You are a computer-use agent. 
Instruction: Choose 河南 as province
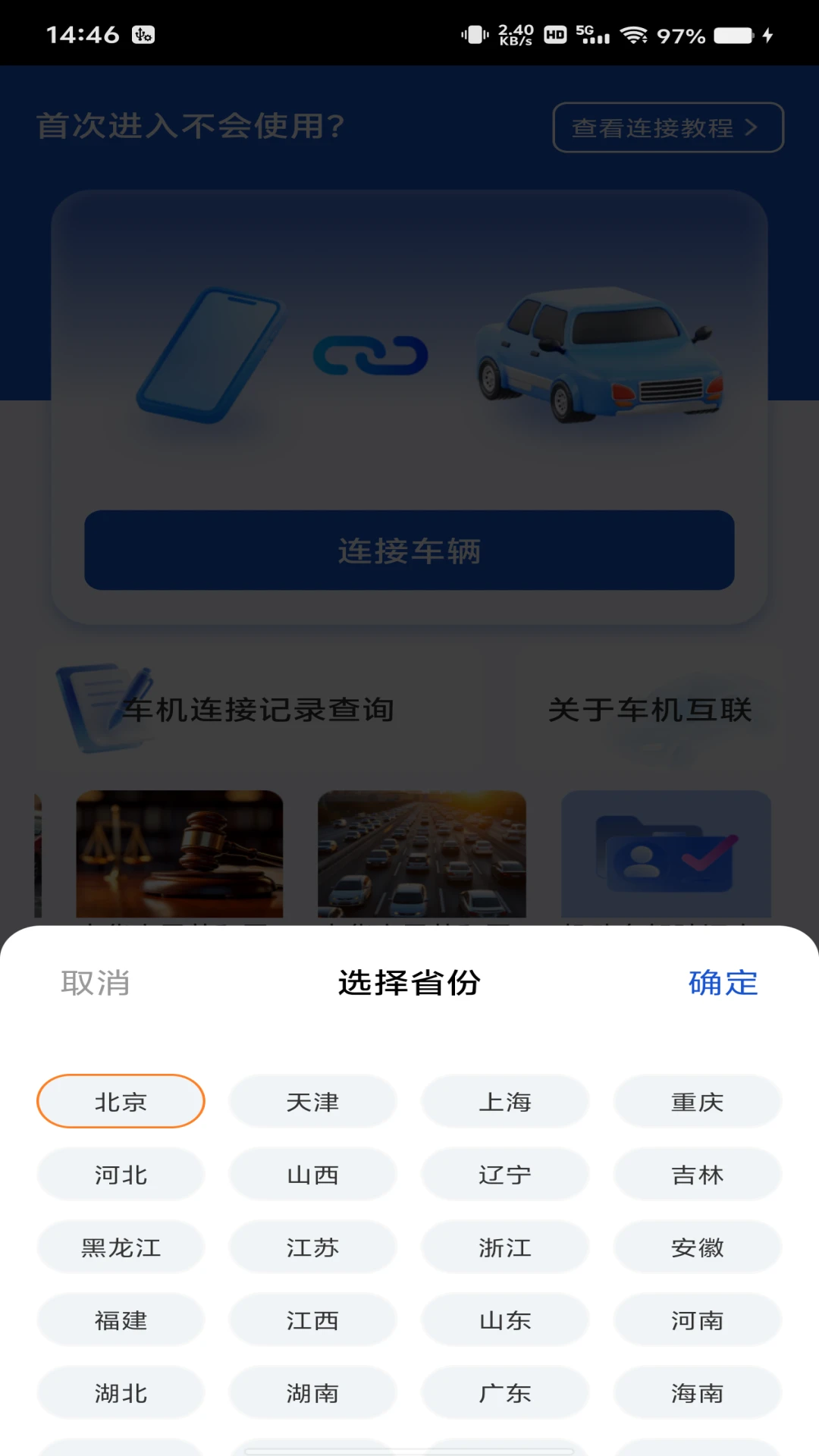(x=698, y=1319)
